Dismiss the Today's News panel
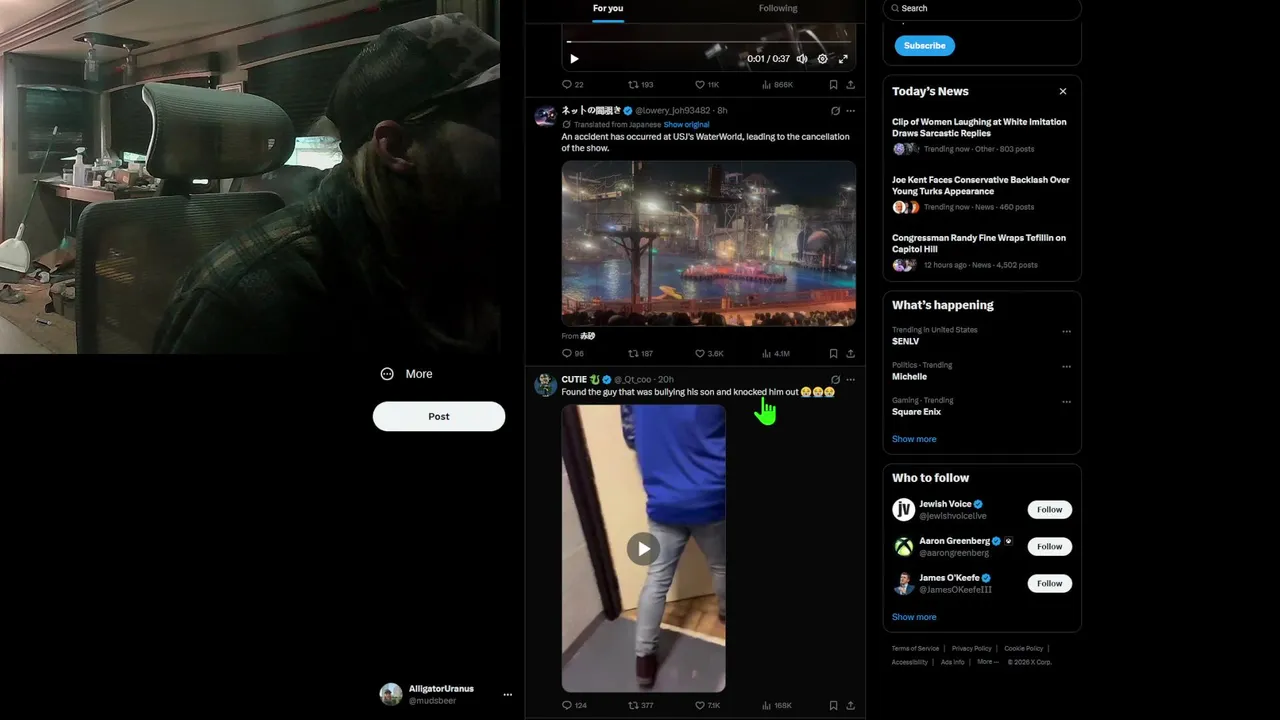Viewport: 1280px width, 720px height. tap(1062, 91)
